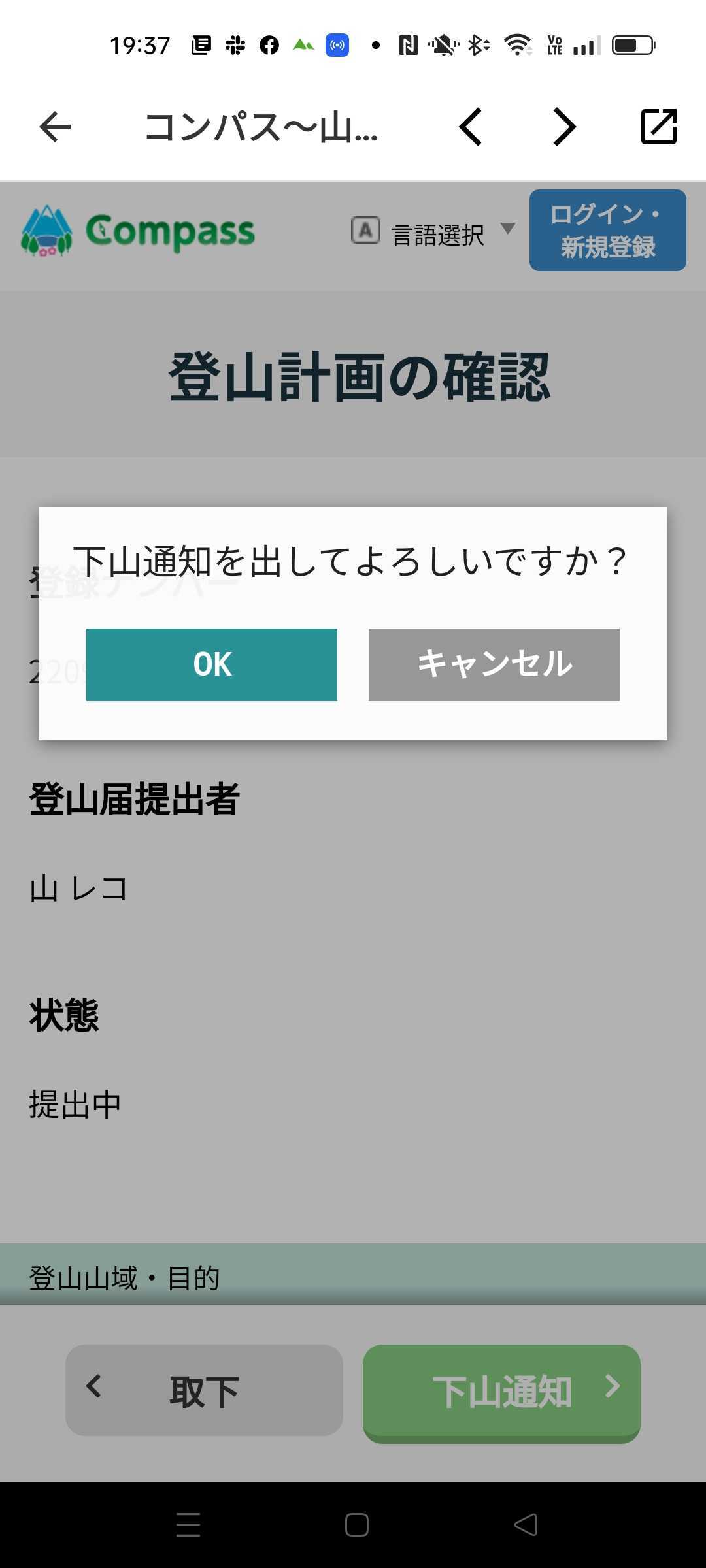Go forward to the next web page
706x1568 pixels.
(x=564, y=127)
